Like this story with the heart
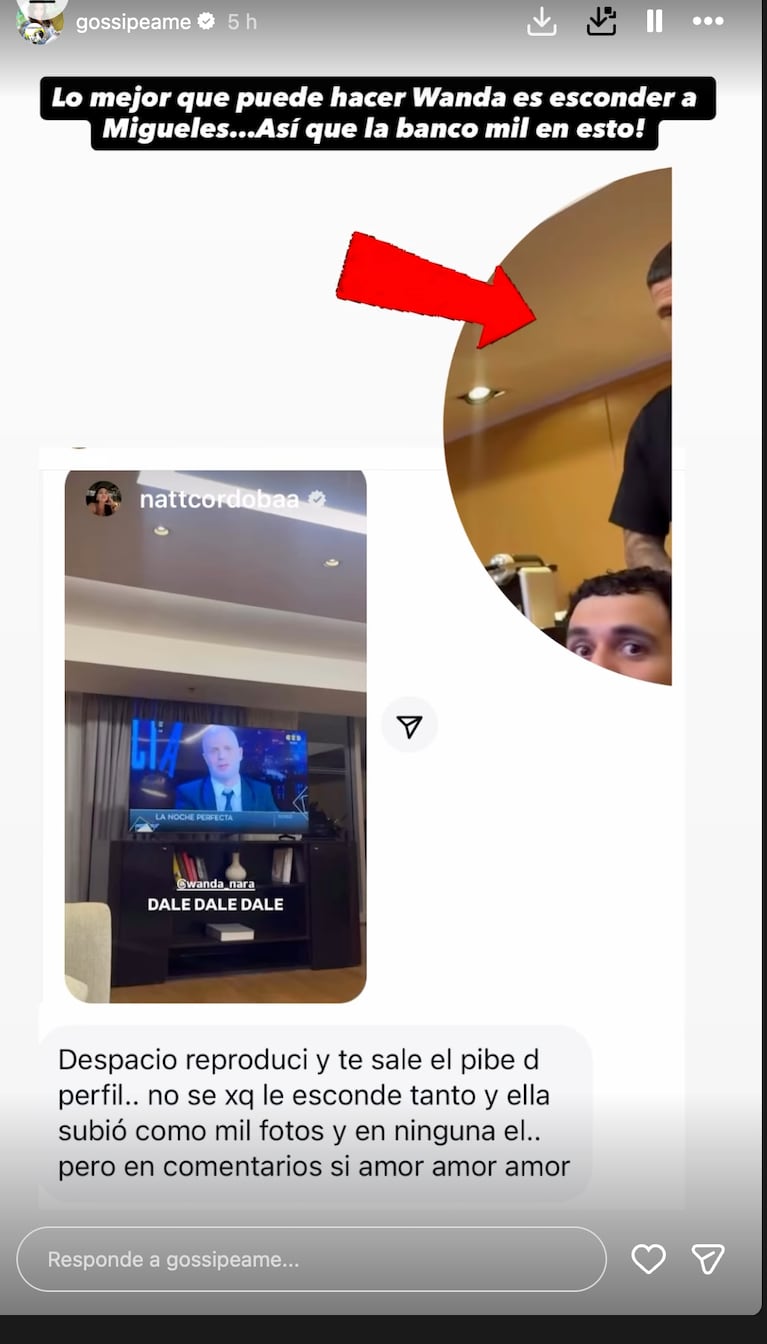The height and width of the screenshot is (1344, 767). [648, 1259]
